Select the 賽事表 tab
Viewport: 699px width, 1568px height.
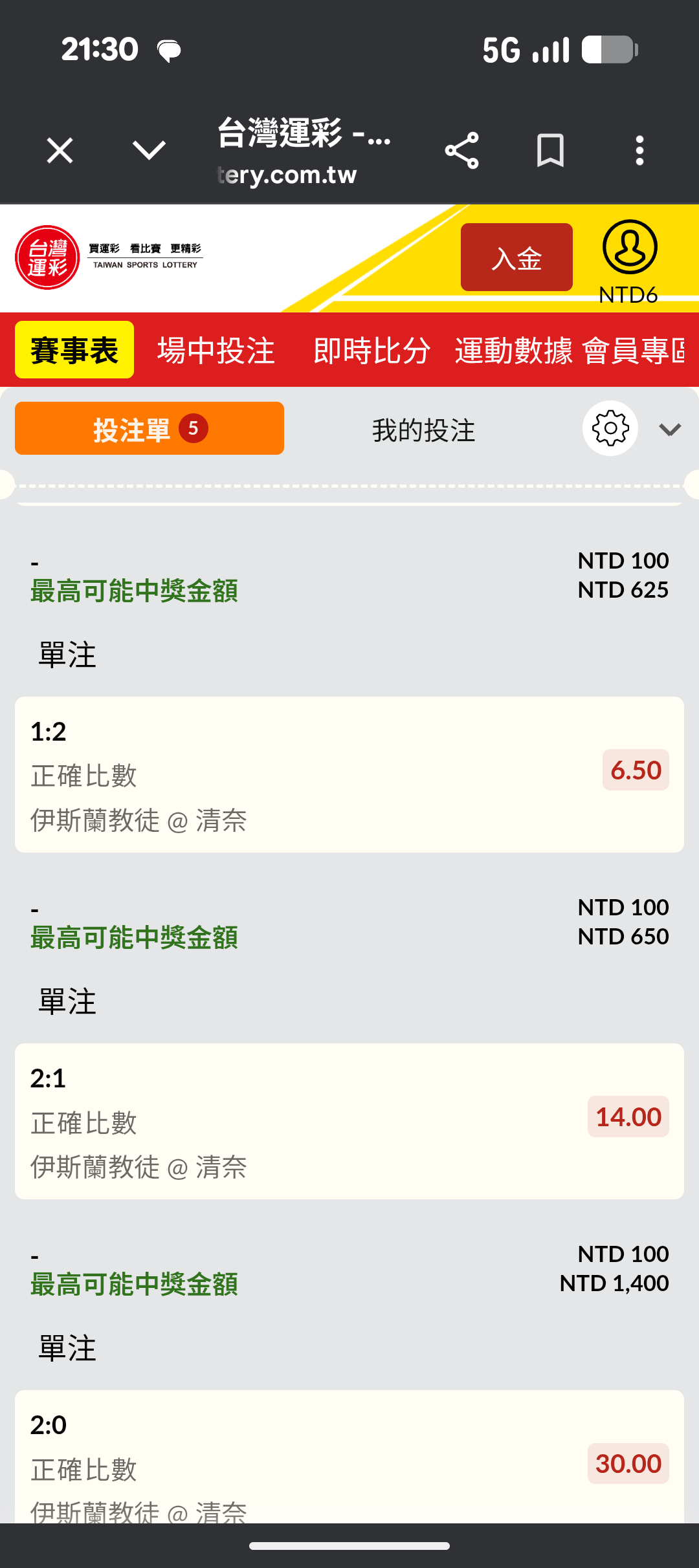coord(74,350)
